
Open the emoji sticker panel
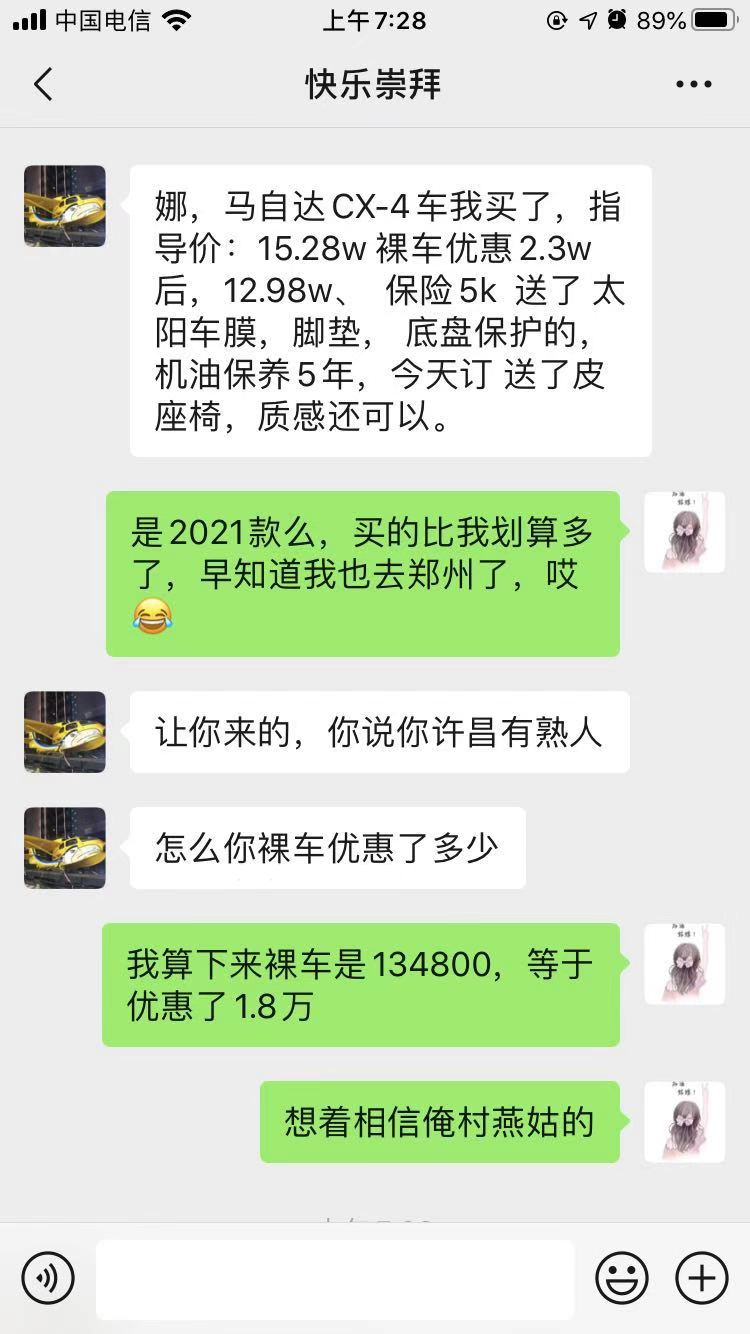(x=621, y=1277)
